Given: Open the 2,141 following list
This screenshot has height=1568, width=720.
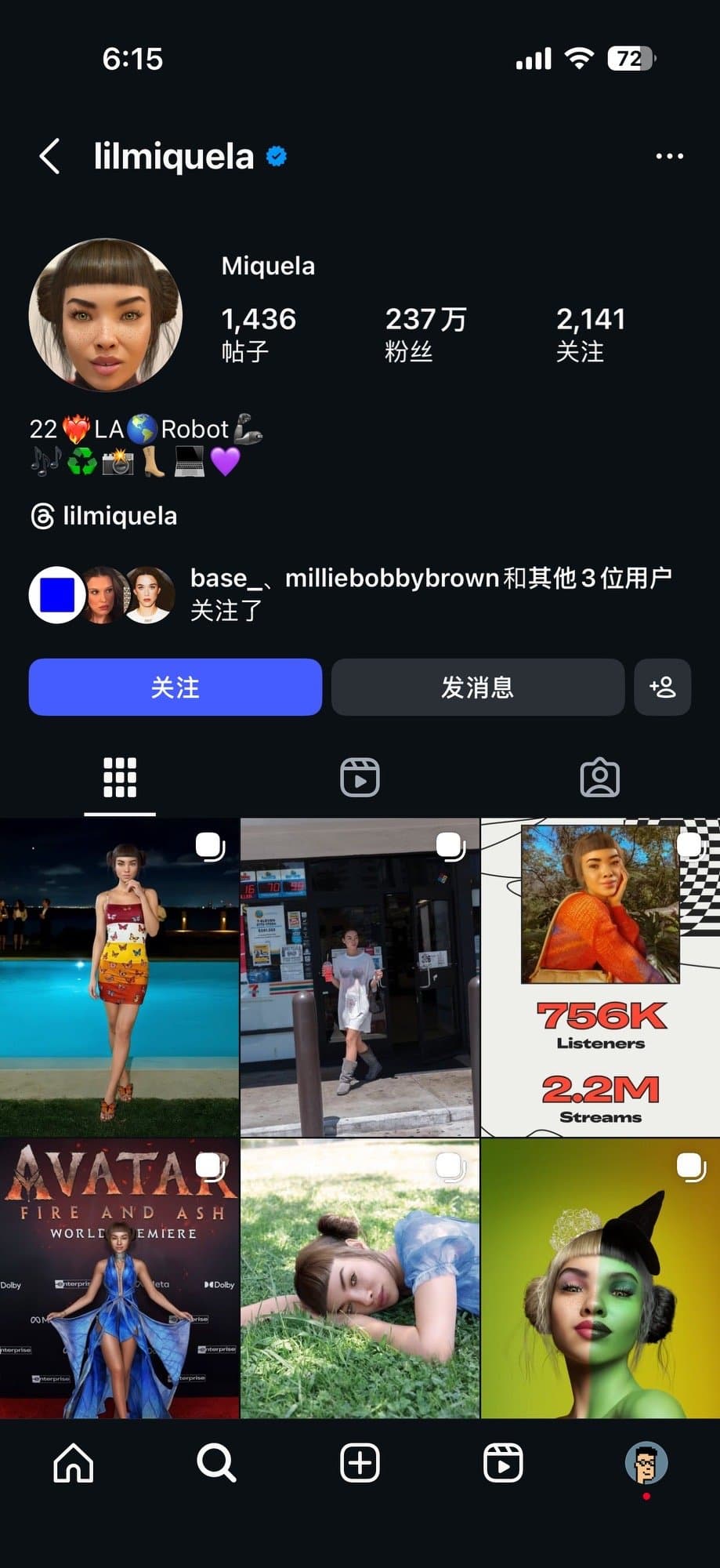Looking at the screenshot, I should (591, 333).
